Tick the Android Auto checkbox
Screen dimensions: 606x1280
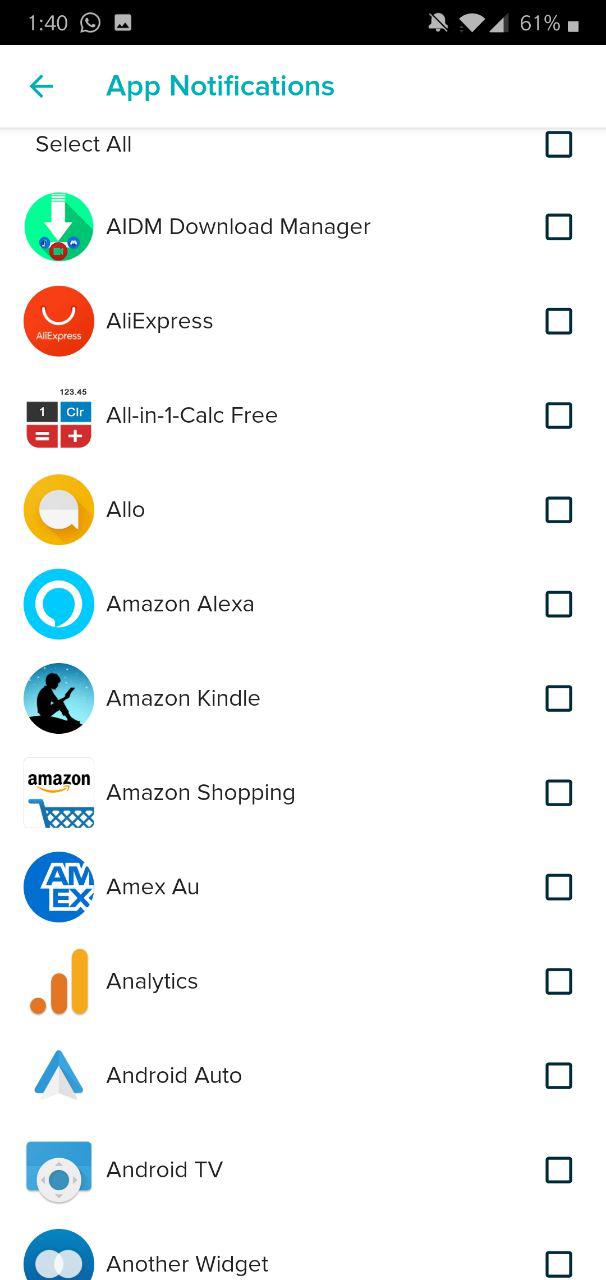tap(559, 1076)
